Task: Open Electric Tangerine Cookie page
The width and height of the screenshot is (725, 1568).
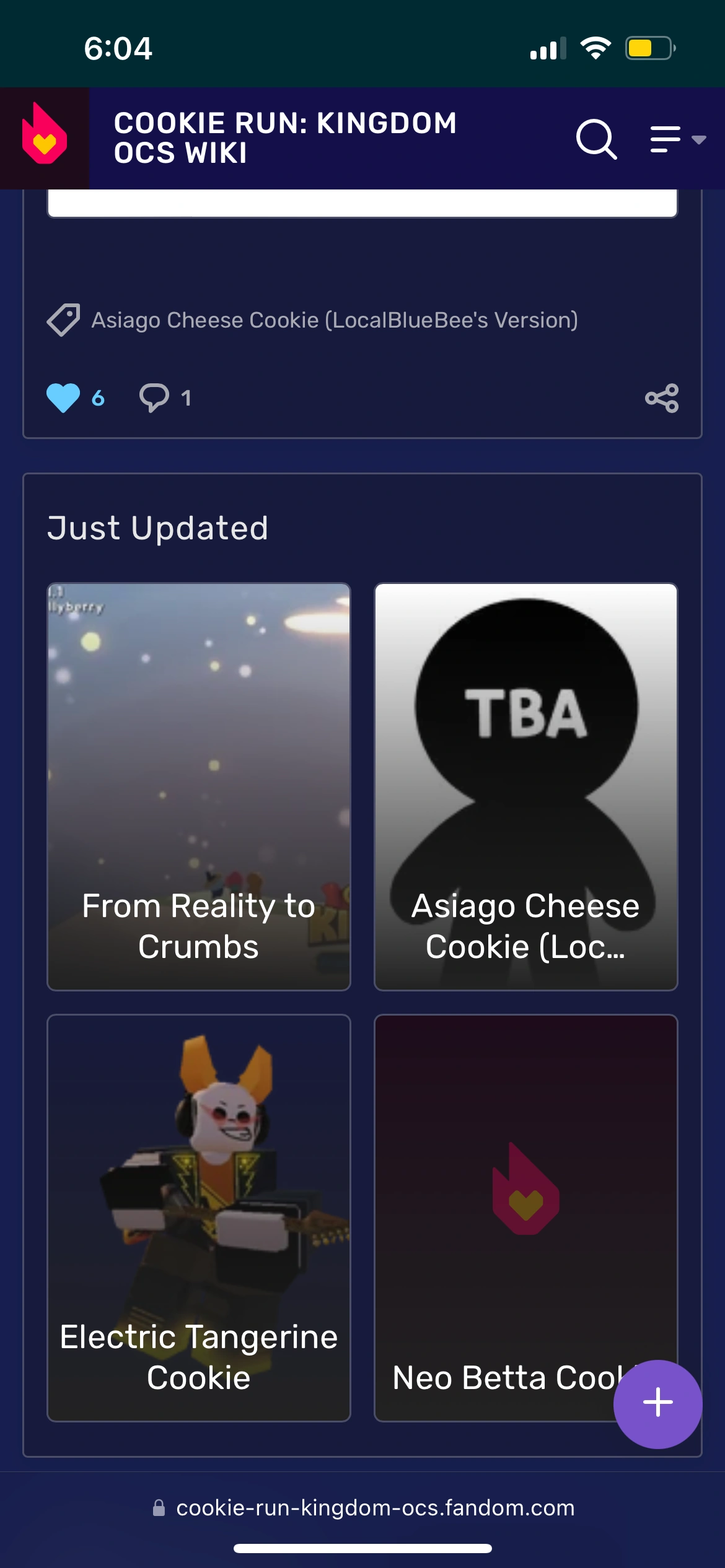Action: [199, 1217]
